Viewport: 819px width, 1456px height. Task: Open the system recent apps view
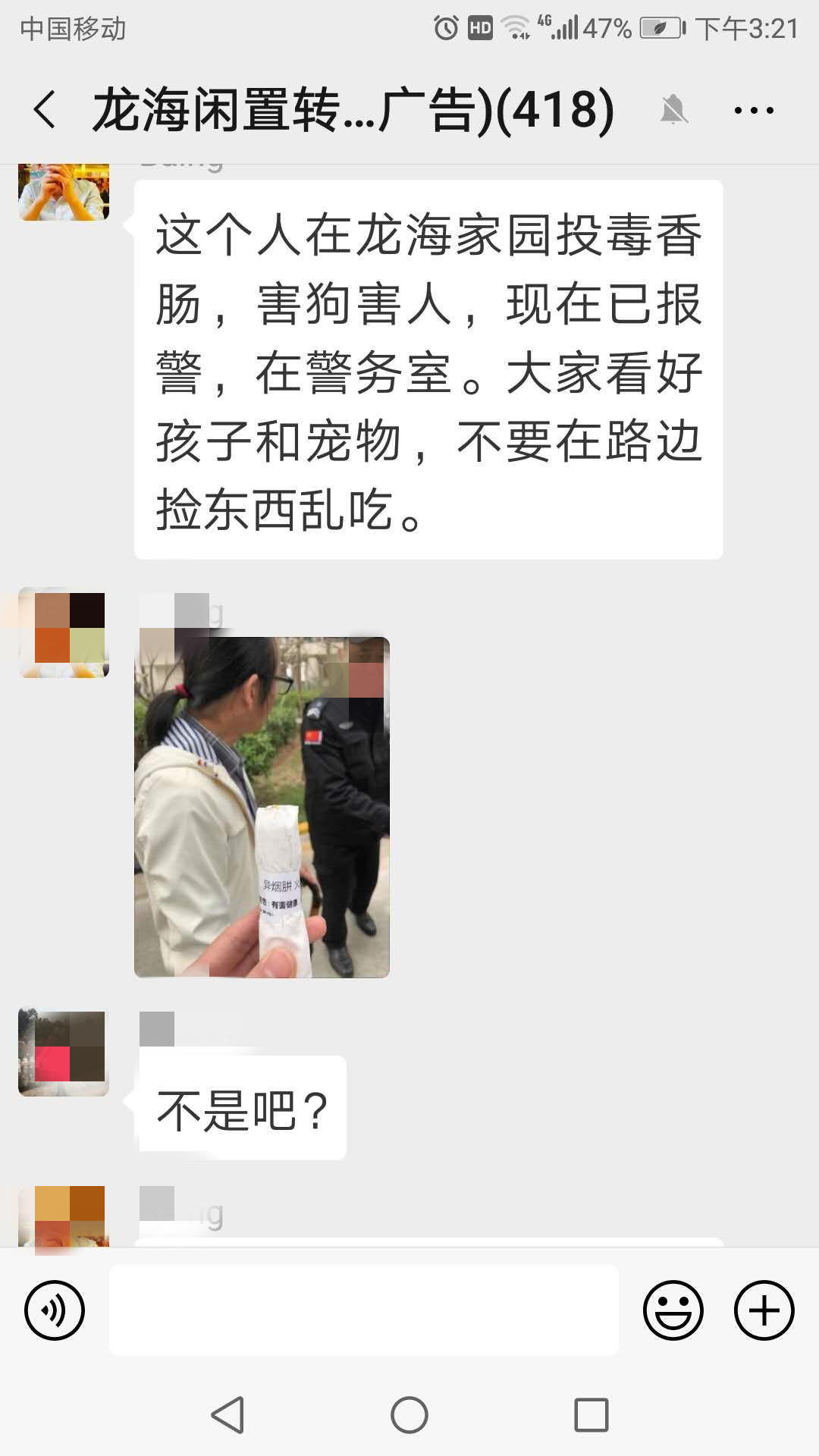[x=591, y=1415]
